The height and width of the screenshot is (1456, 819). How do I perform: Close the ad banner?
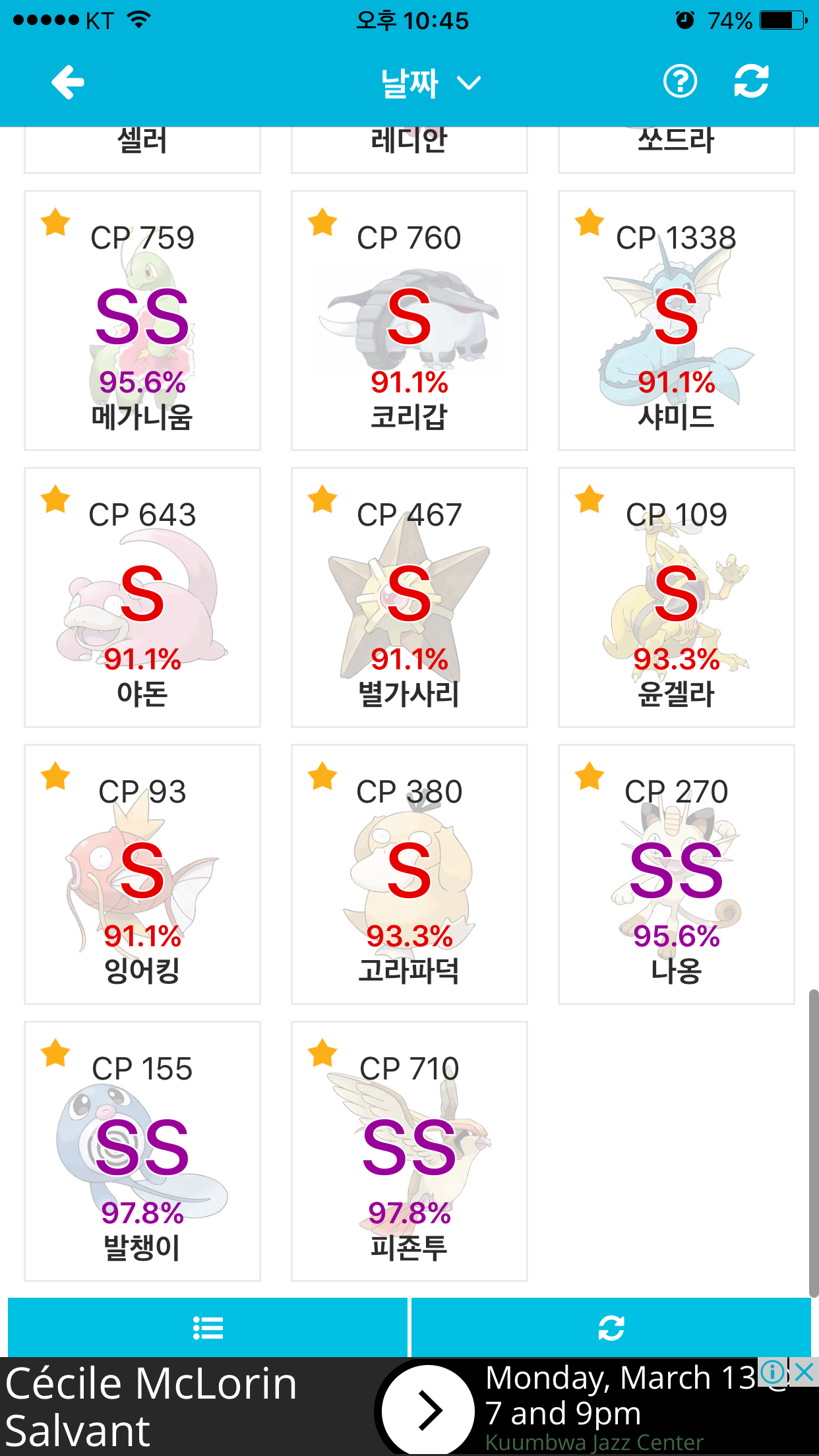pos(804,1372)
